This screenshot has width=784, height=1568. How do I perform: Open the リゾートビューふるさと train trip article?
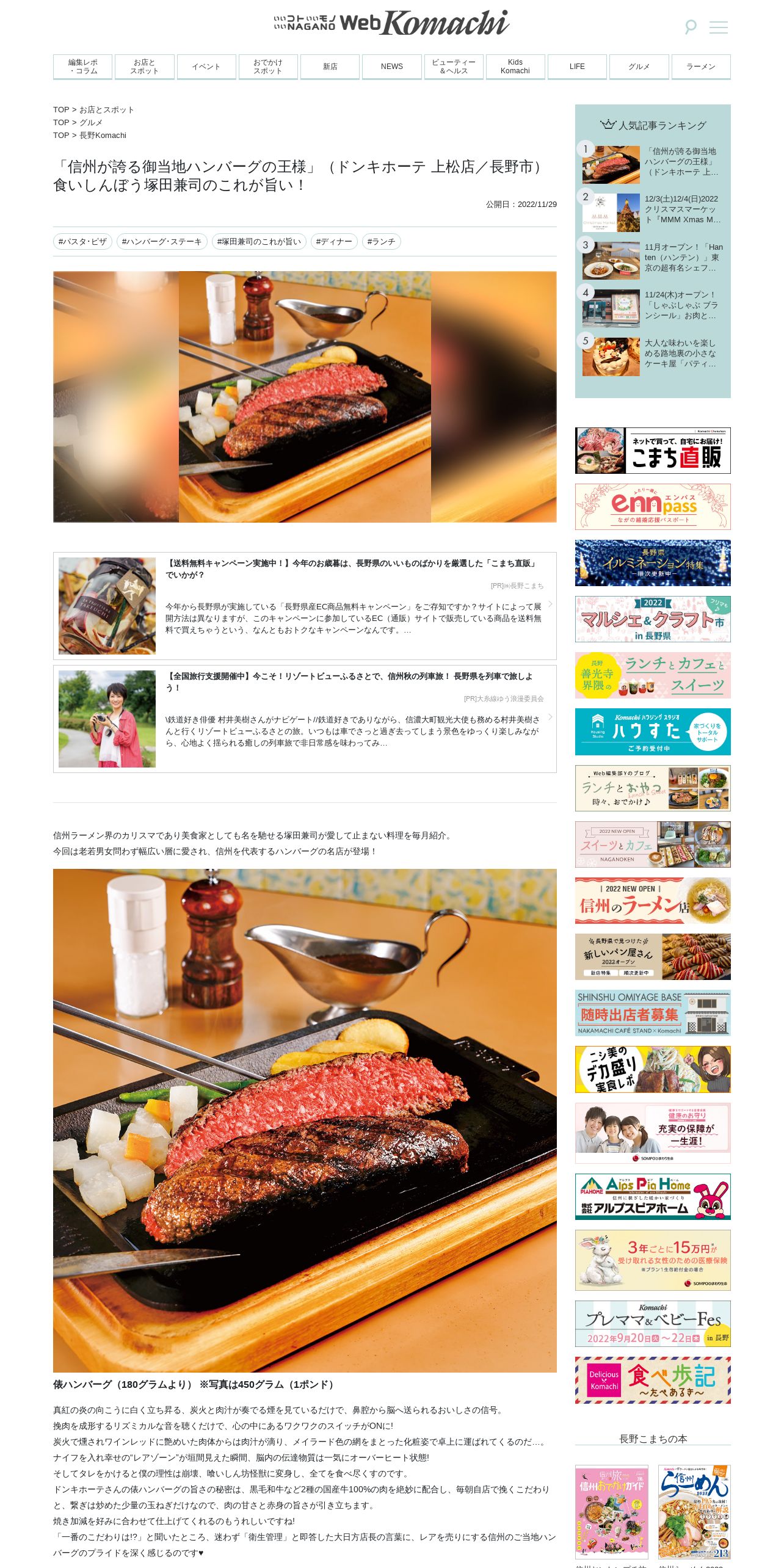pyautogui.click(x=305, y=719)
